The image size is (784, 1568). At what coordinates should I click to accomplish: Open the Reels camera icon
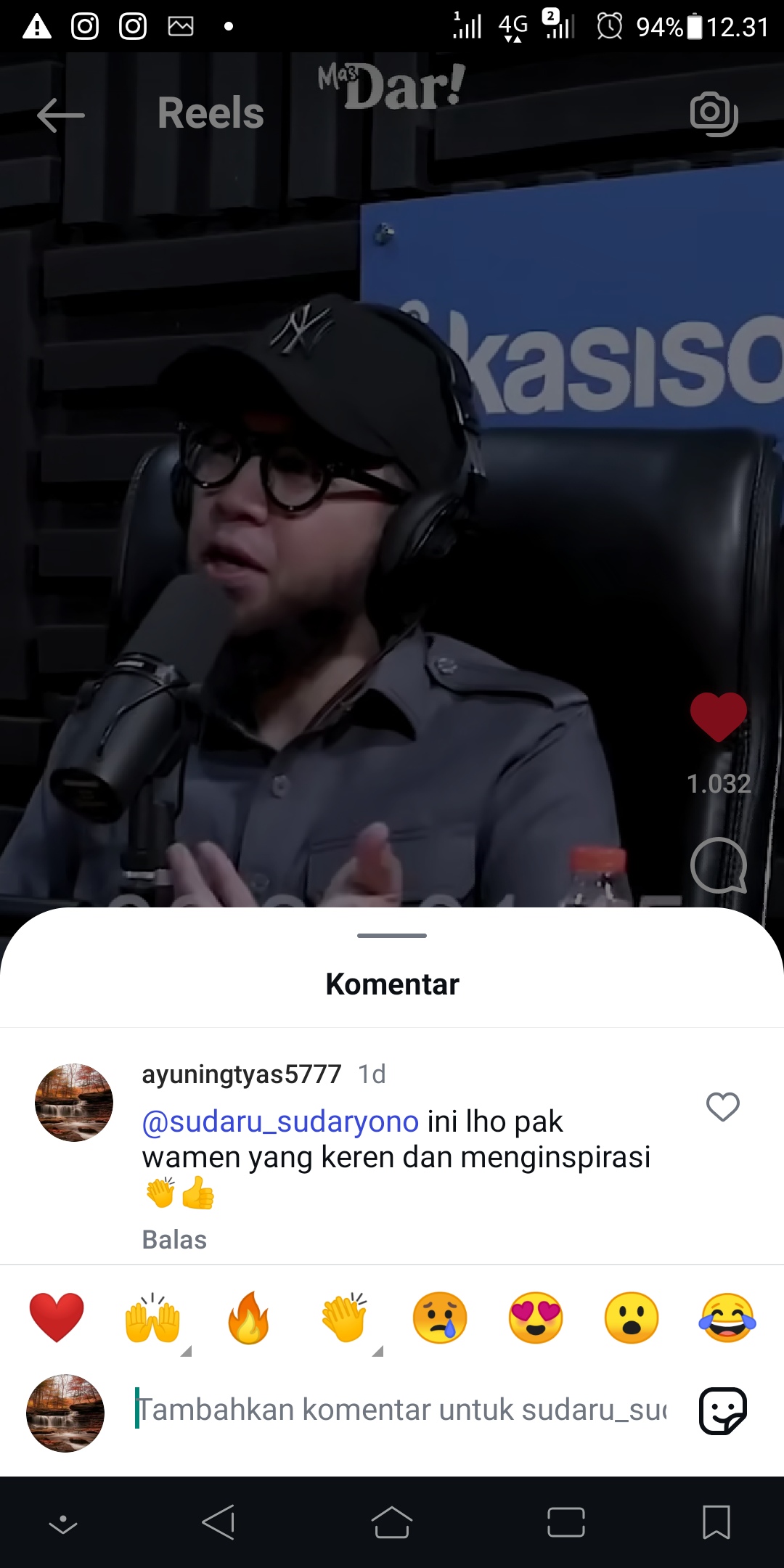click(x=714, y=113)
